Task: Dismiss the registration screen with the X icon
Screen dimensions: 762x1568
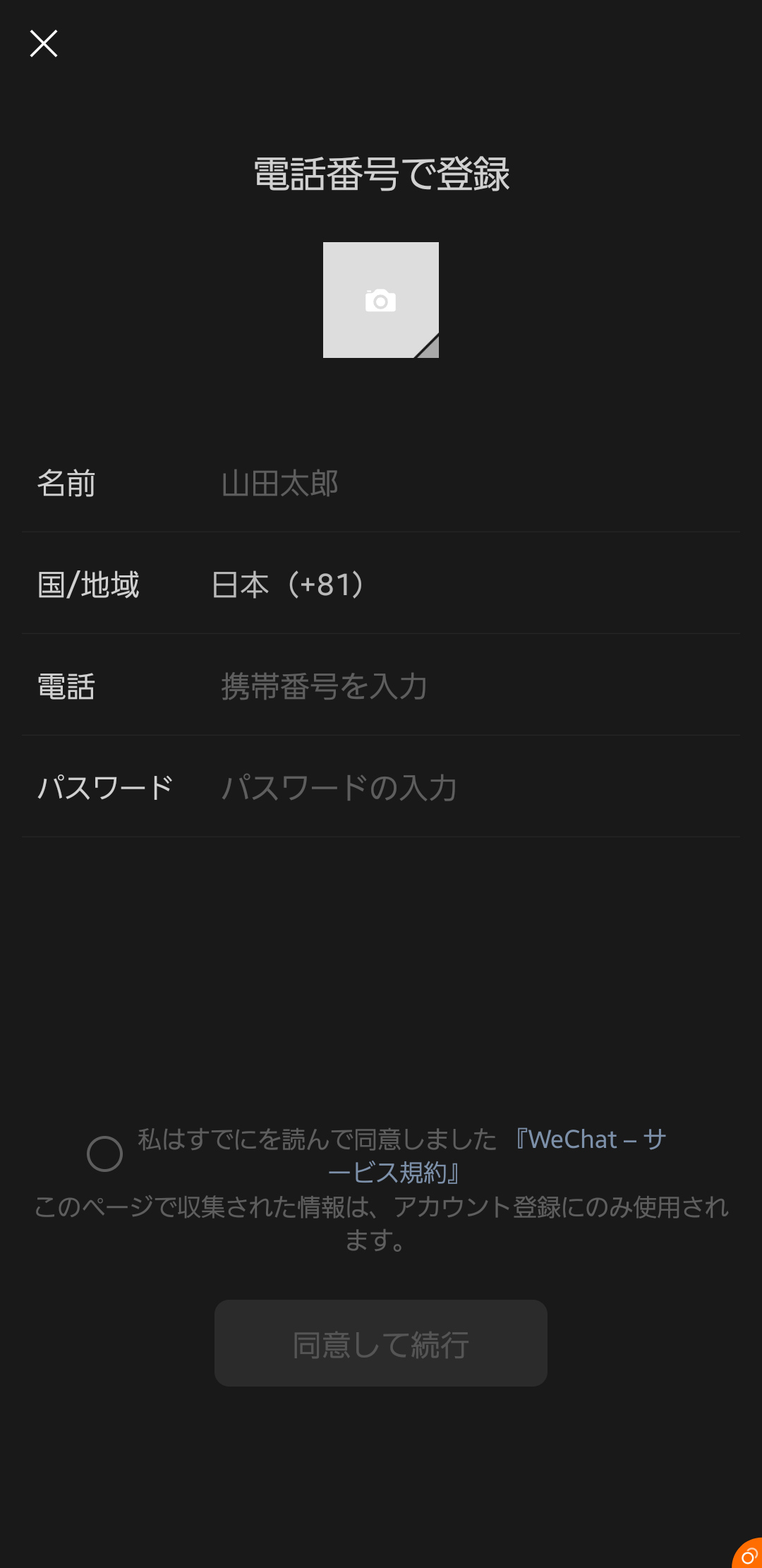Action: [x=44, y=44]
